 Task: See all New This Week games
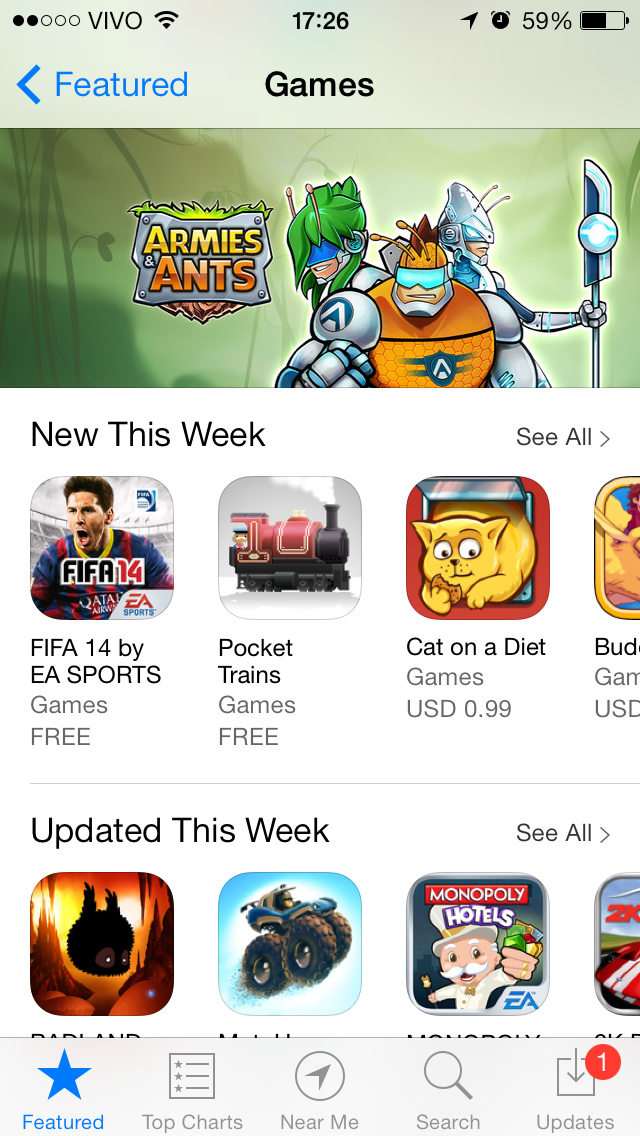pyautogui.click(x=563, y=437)
